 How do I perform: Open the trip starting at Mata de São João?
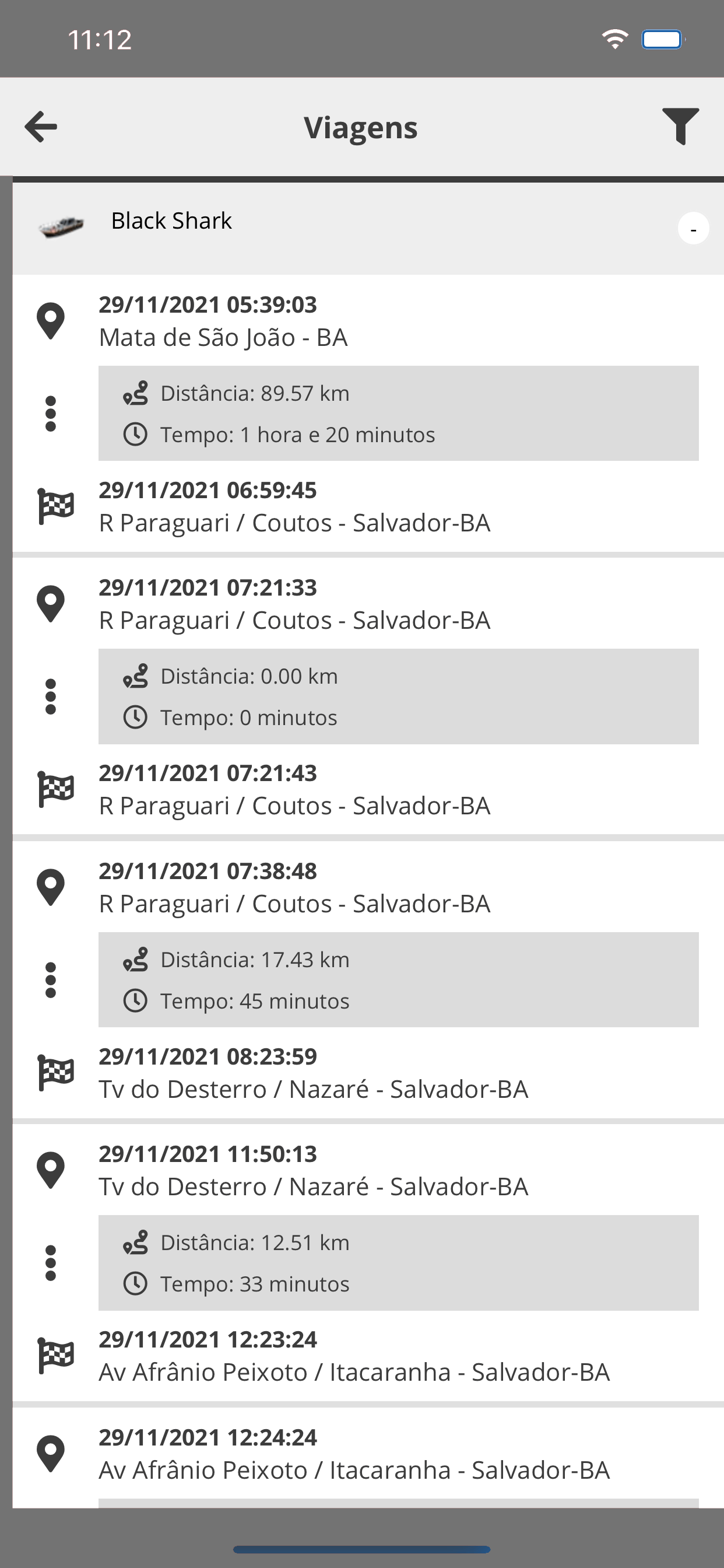click(368, 414)
